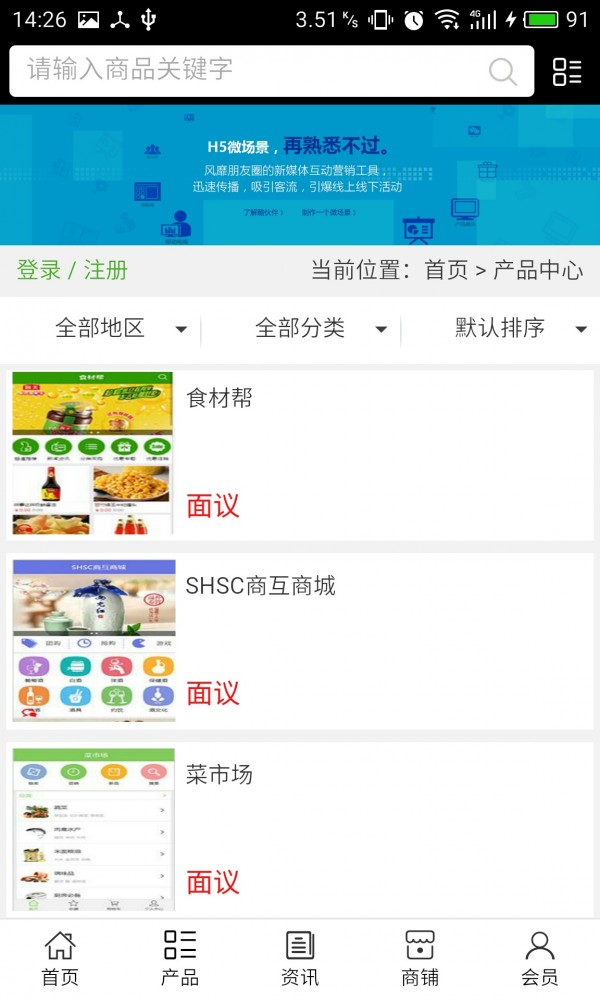The height and width of the screenshot is (1000, 600).
Task: Switch to the 会员 tab
Action: pos(540,958)
